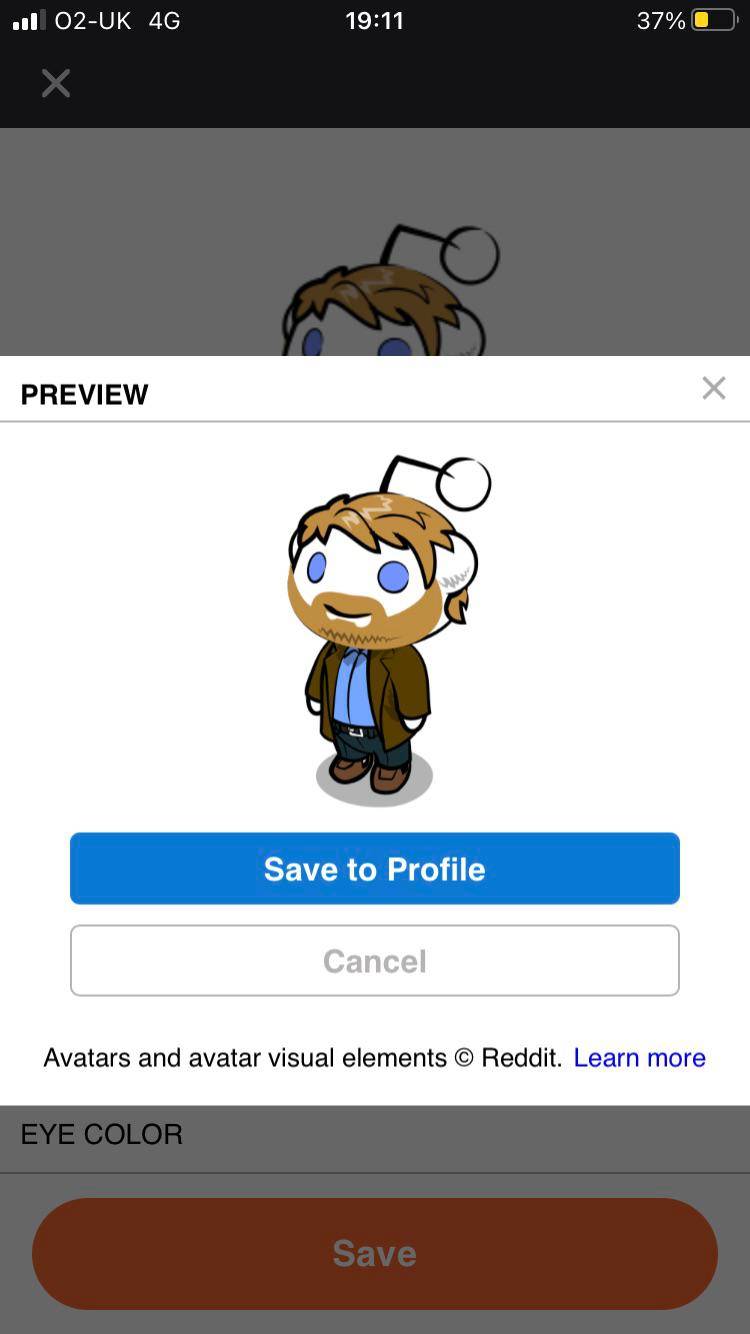Tap the EYE COLOR section header
Viewport: 750px width, 1334px height.
[x=100, y=1135]
